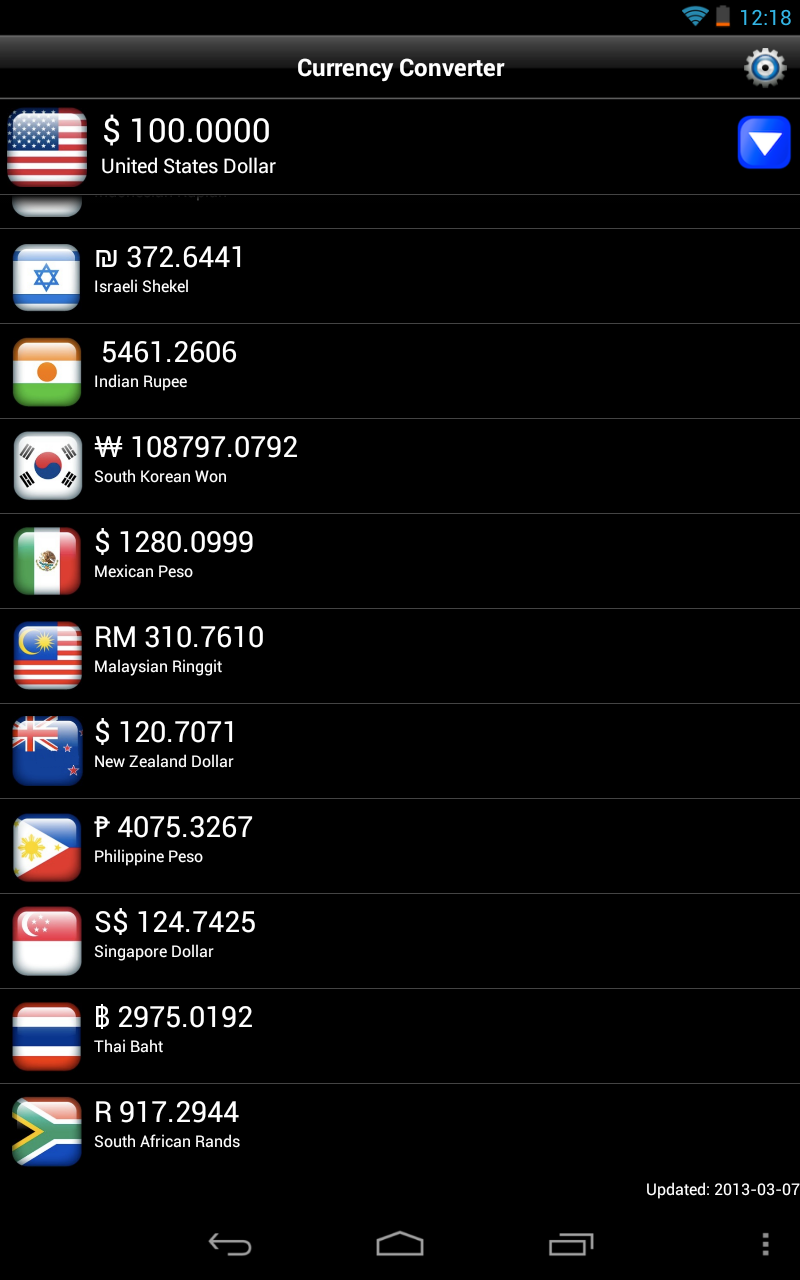The width and height of the screenshot is (800, 1280).
Task: Select the Indian Rupee row
Action: click(400, 371)
